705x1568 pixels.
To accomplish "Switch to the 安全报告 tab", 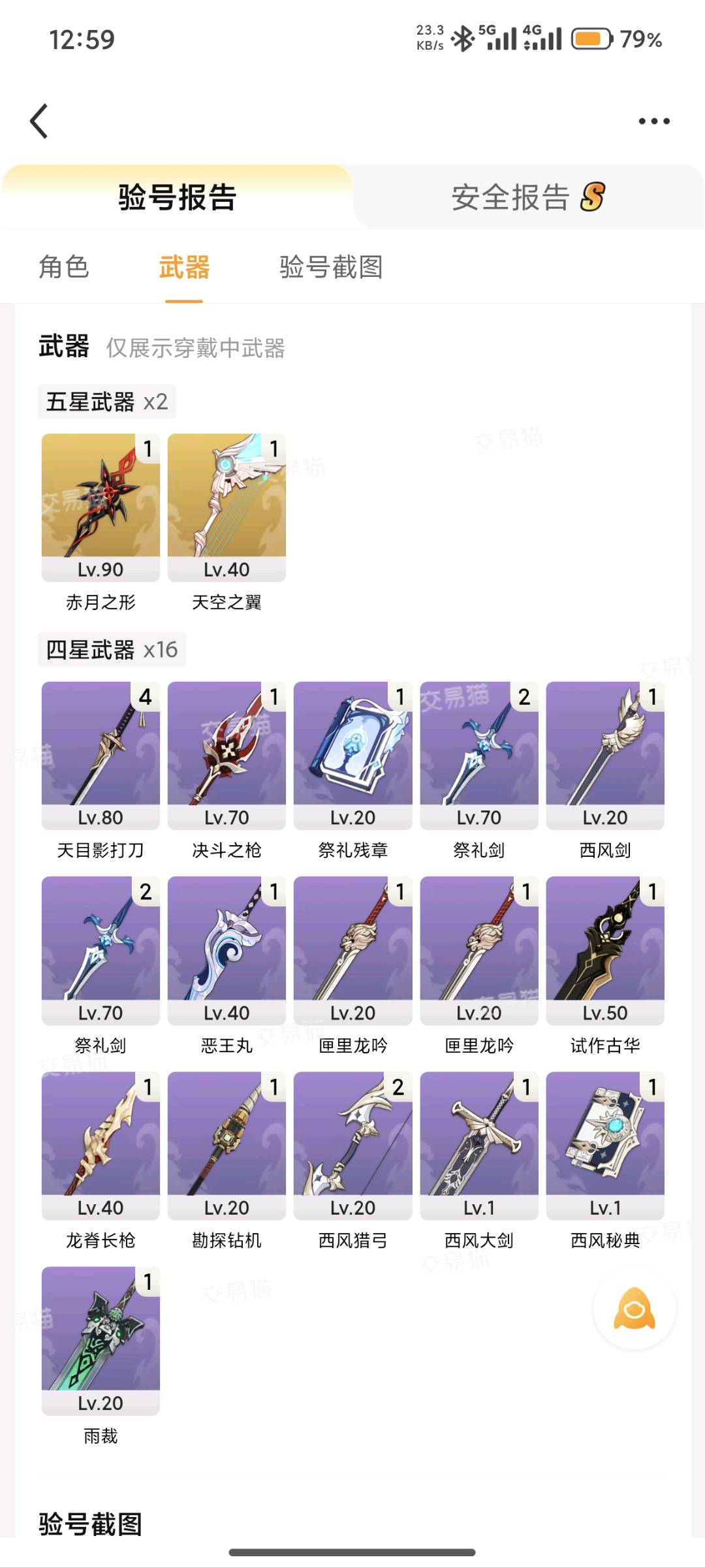I will coord(528,197).
